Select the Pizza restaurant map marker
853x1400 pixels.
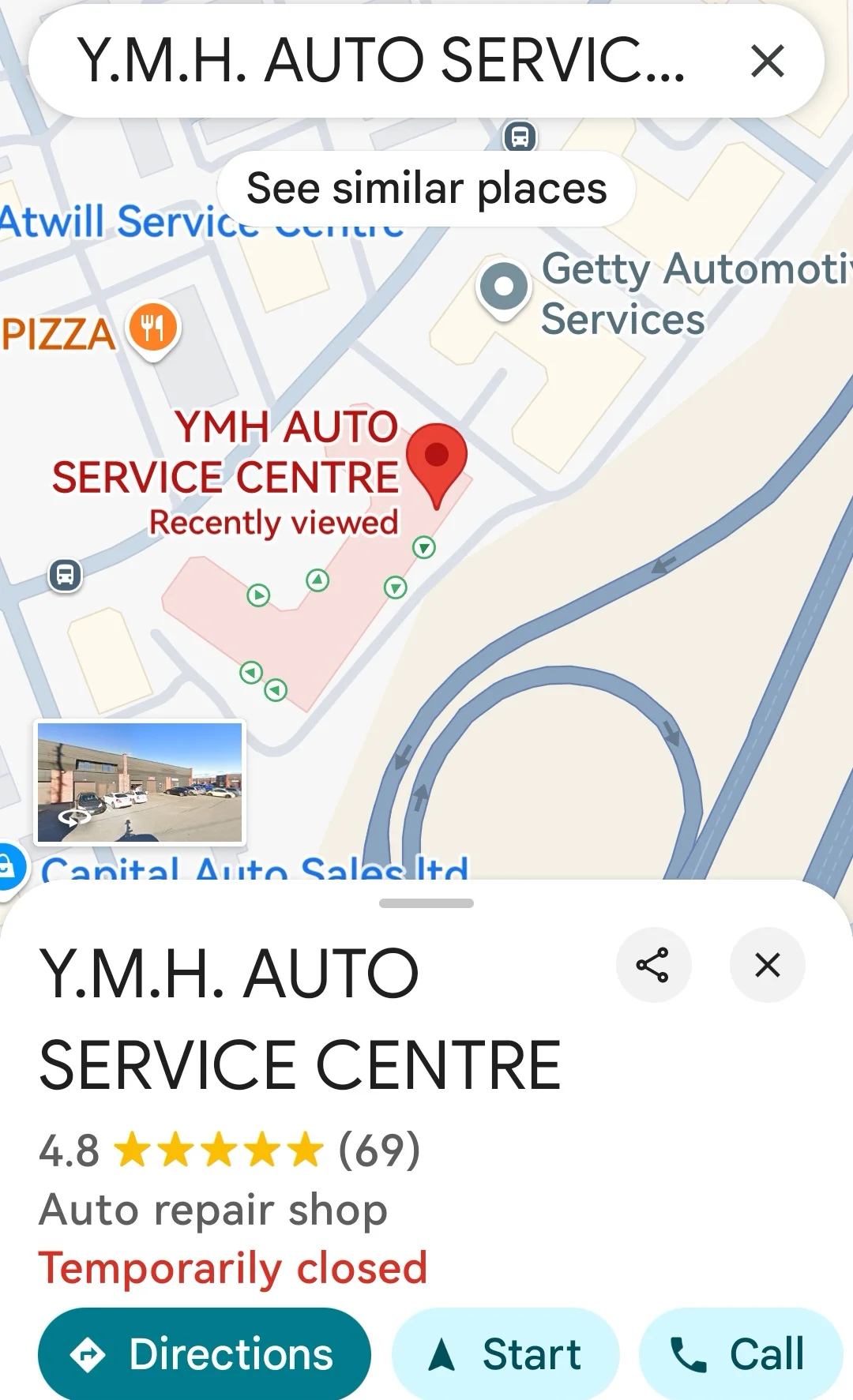click(154, 328)
